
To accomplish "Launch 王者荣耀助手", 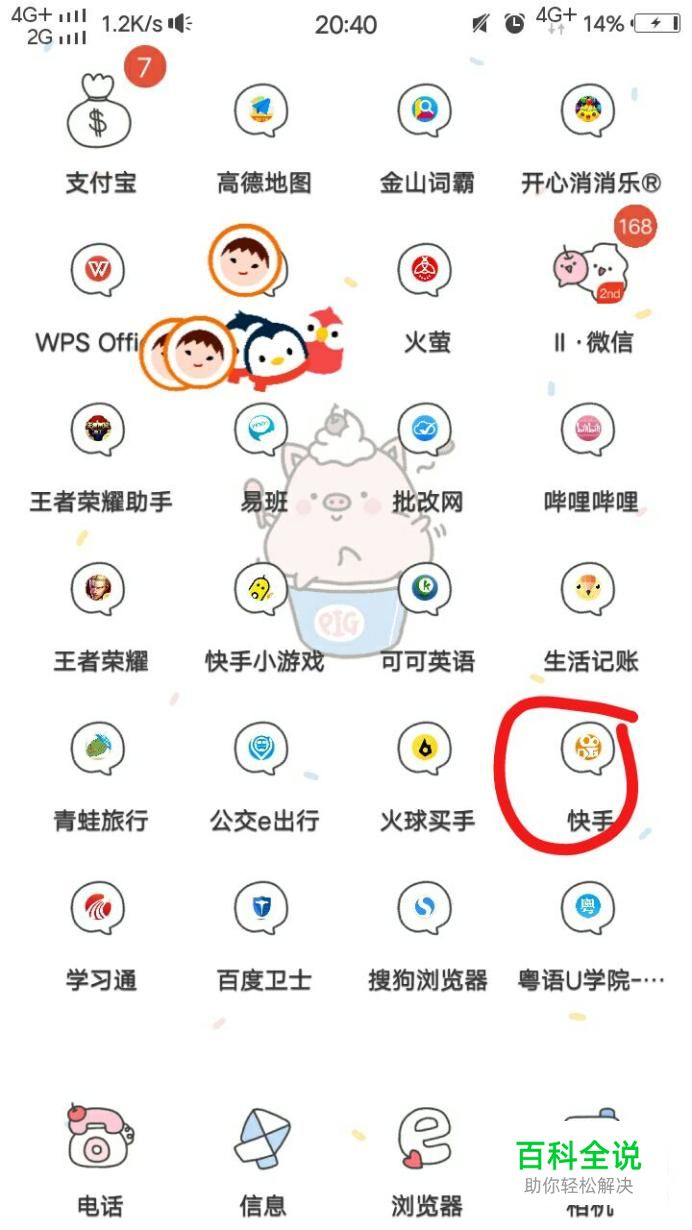I will [99, 431].
